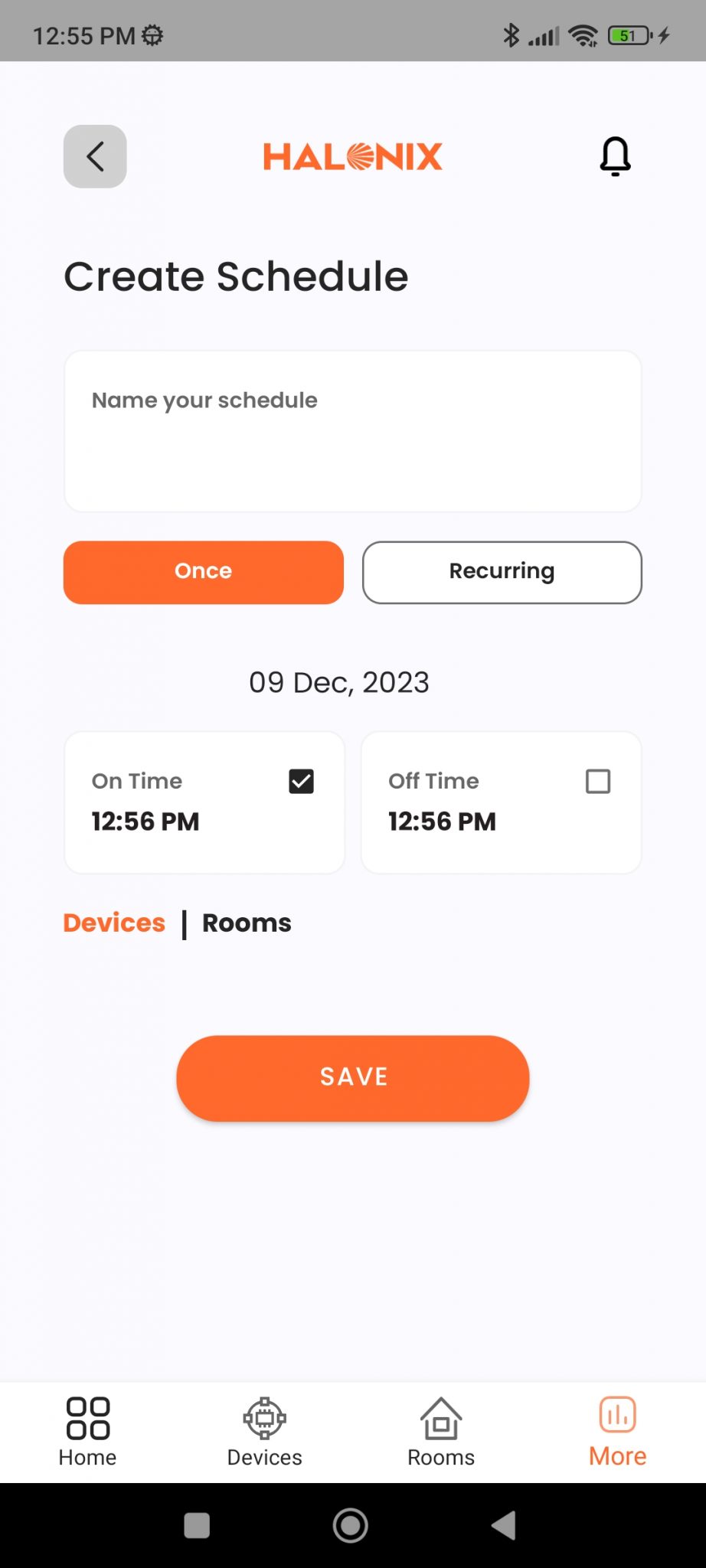Tap the system back button
This screenshot has height=1568, width=706.
[x=504, y=1525]
